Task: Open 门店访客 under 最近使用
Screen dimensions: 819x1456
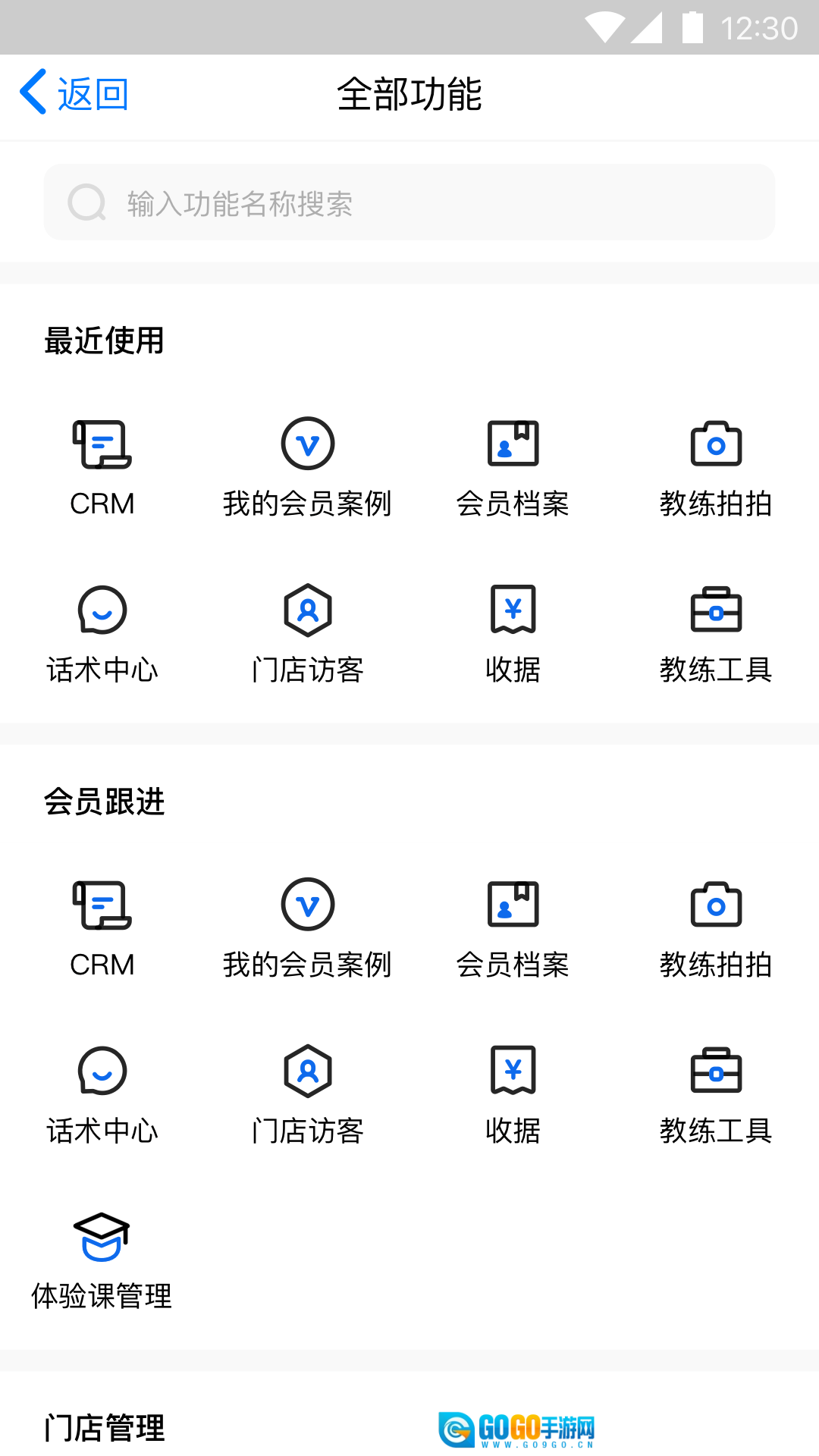Action: [307, 633]
